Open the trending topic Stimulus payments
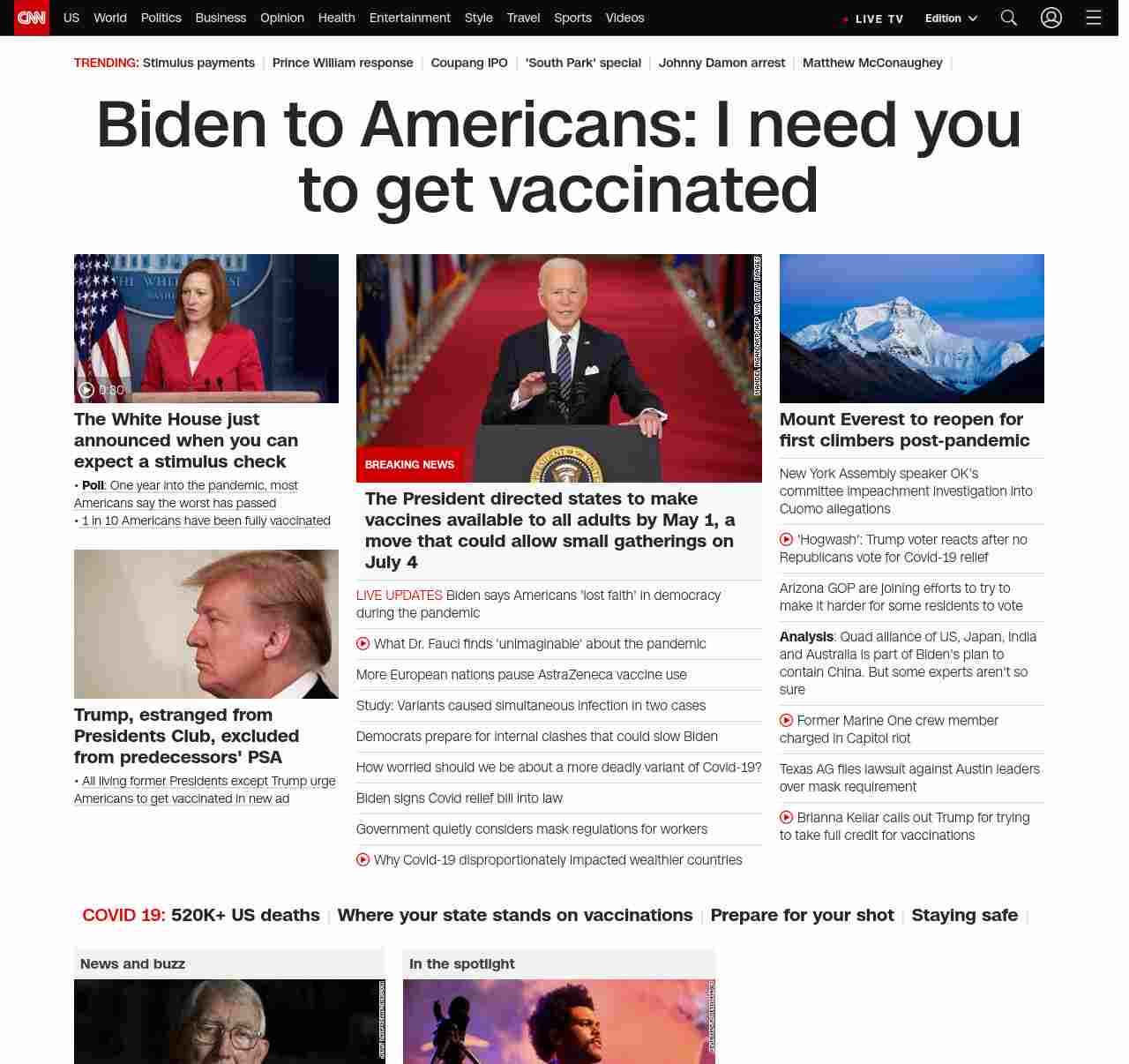The image size is (1129, 1064). (198, 63)
